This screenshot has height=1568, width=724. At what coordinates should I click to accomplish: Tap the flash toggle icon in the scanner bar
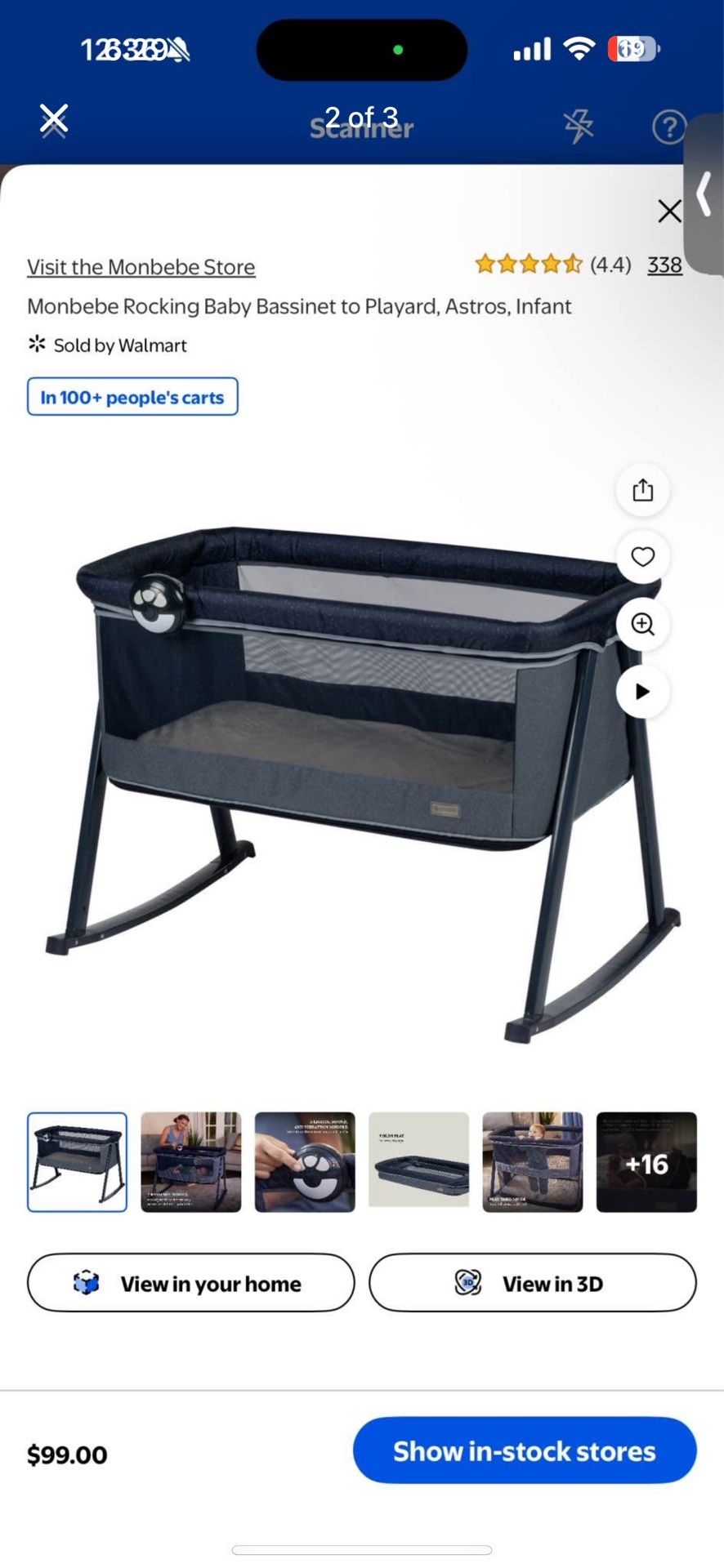(x=580, y=126)
